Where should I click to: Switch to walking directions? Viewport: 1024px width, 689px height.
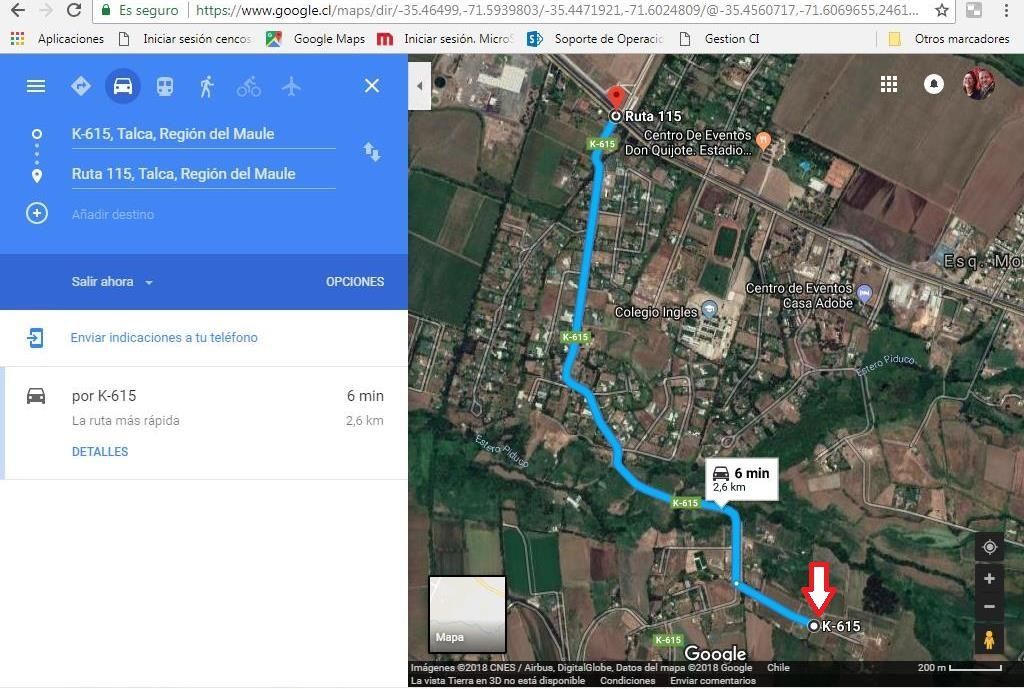click(x=207, y=86)
